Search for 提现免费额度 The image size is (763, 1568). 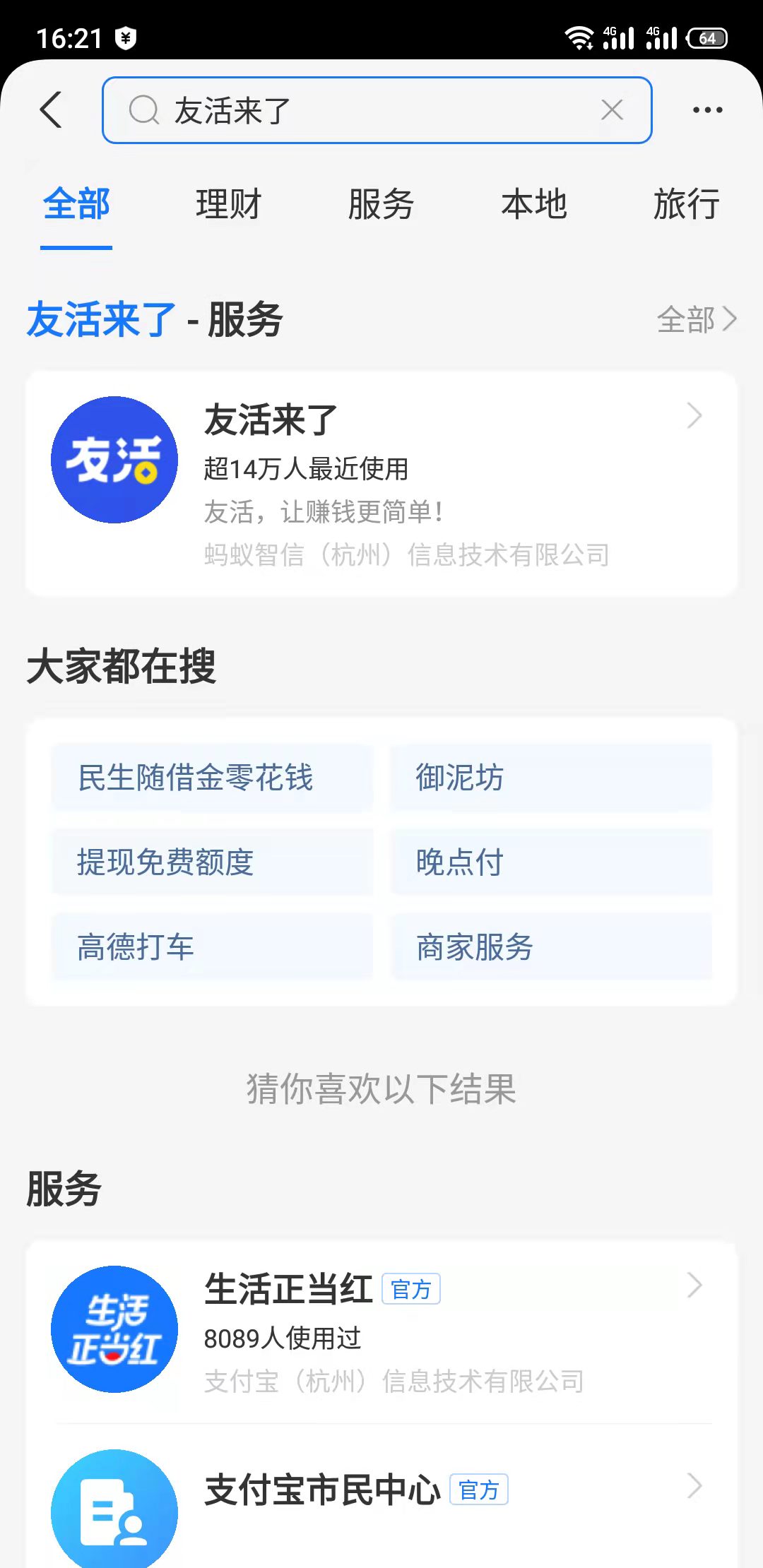point(212,862)
